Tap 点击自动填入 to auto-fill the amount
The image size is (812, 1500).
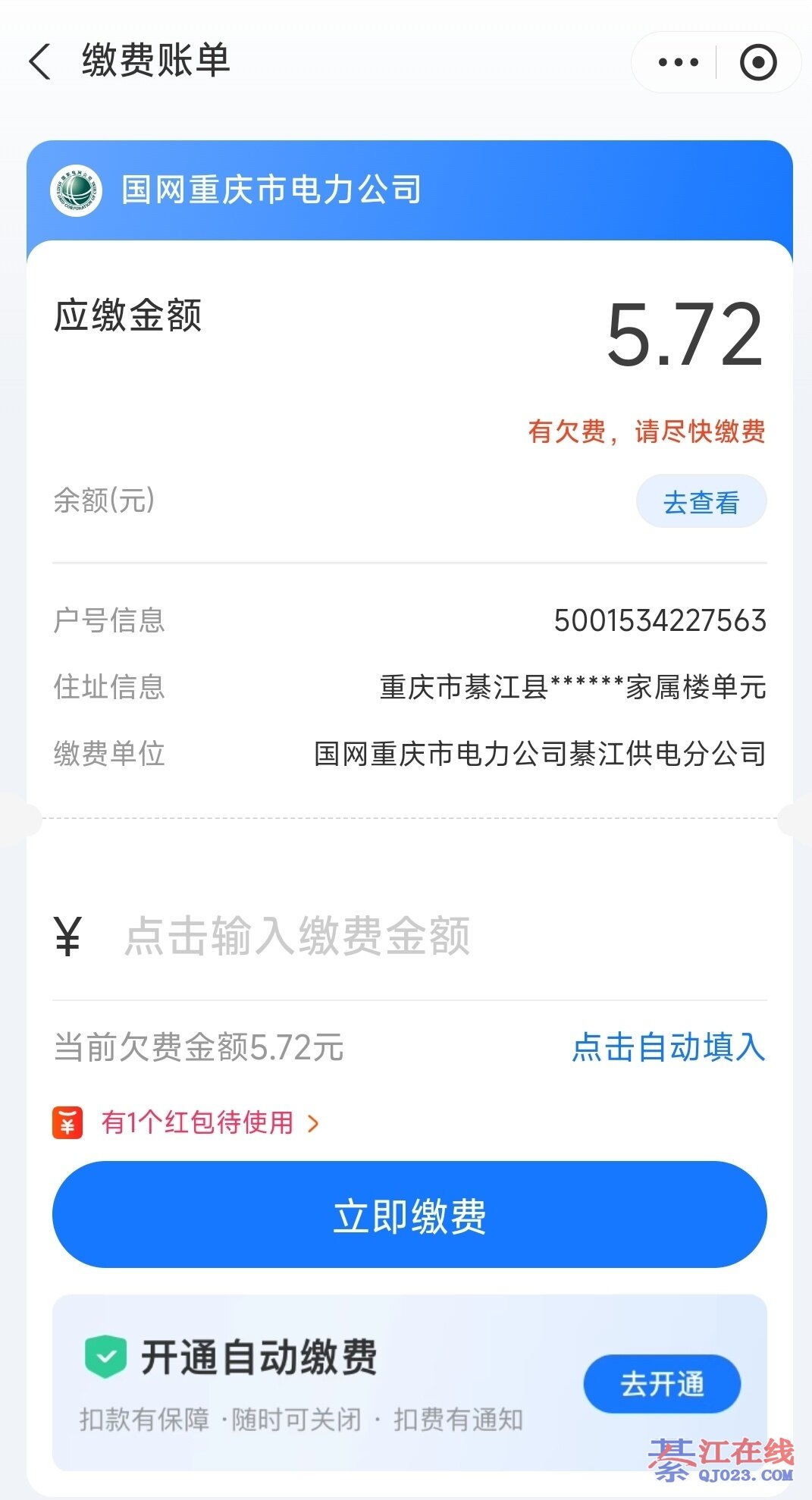tap(668, 1047)
